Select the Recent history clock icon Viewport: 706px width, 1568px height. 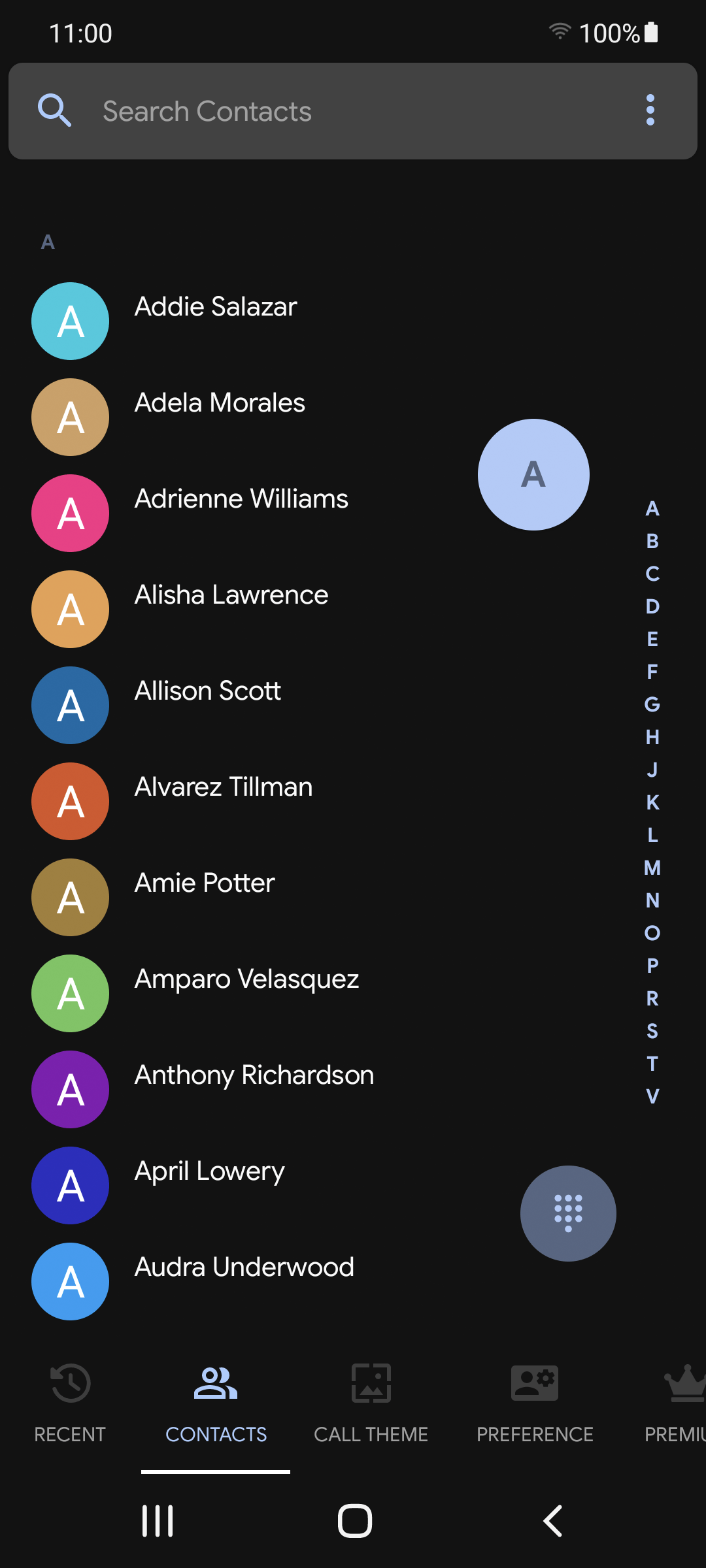pyautogui.click(x=70, y=1383)
